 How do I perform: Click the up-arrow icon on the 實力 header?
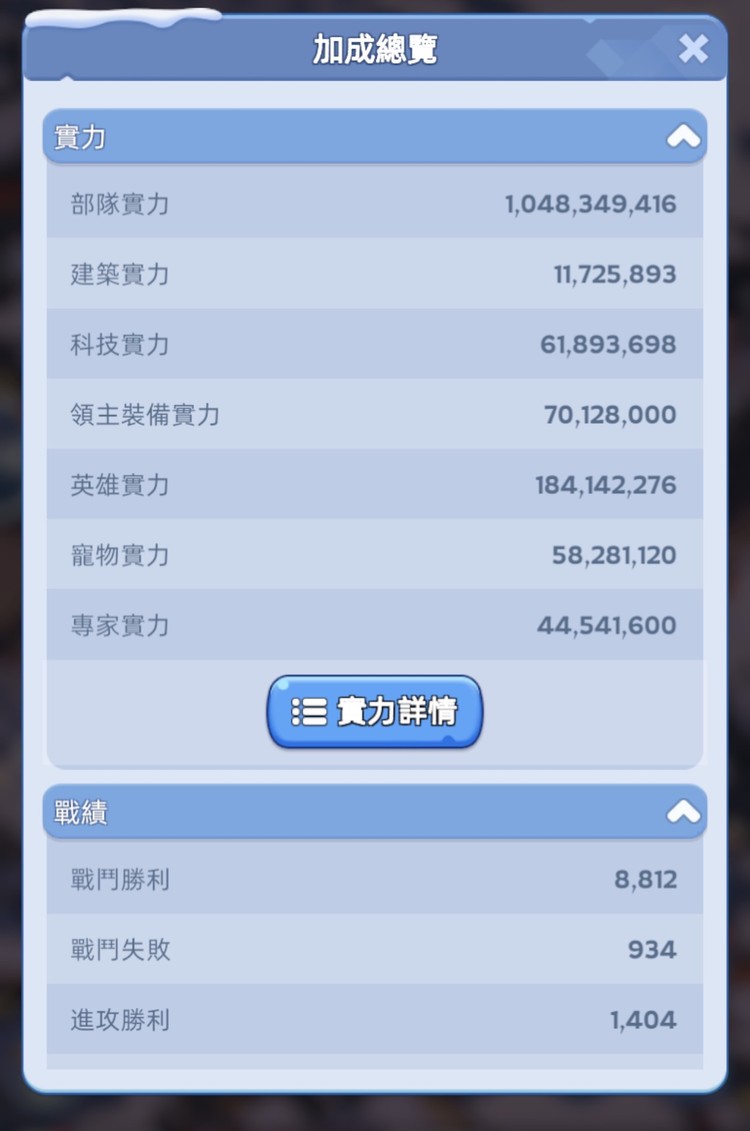(683, 135)
